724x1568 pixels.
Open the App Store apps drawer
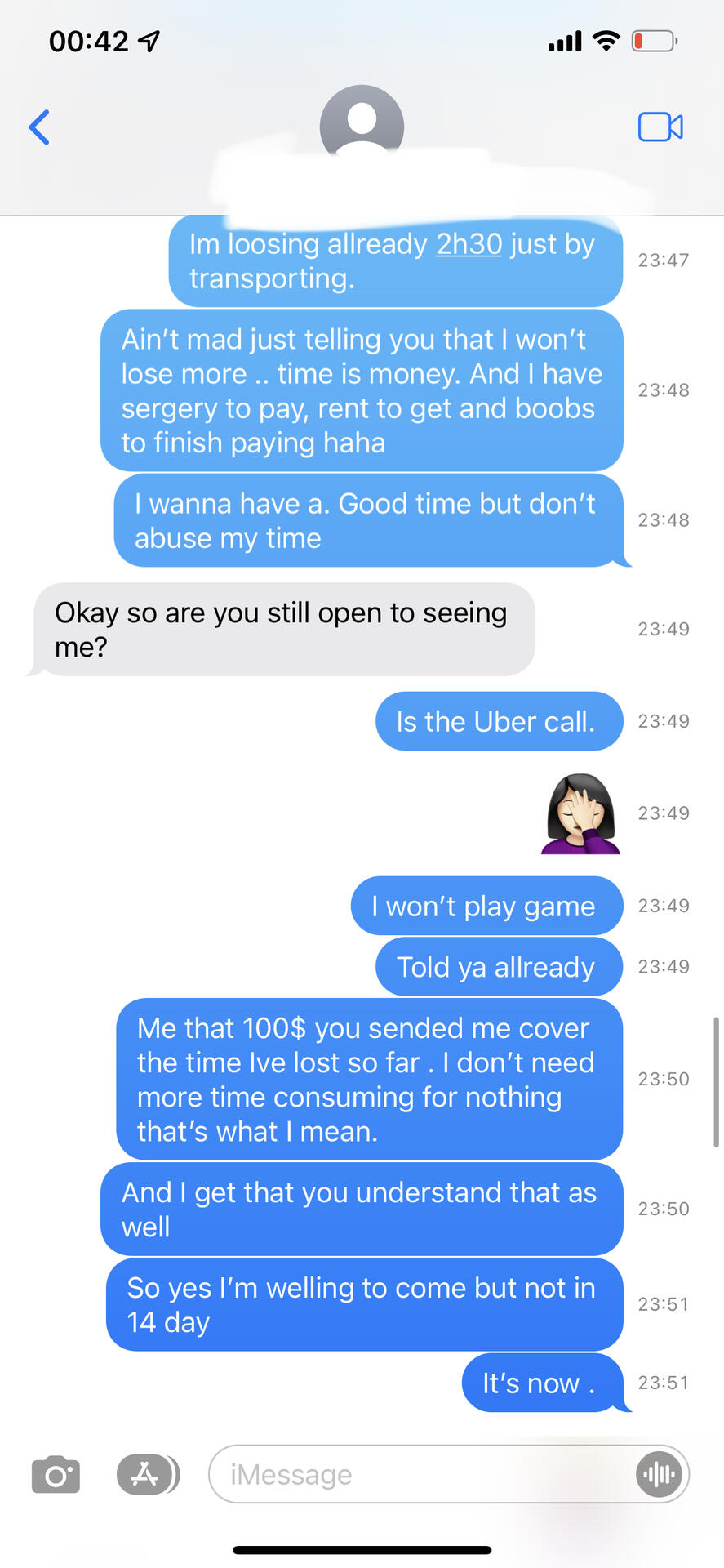point(145,1475)
